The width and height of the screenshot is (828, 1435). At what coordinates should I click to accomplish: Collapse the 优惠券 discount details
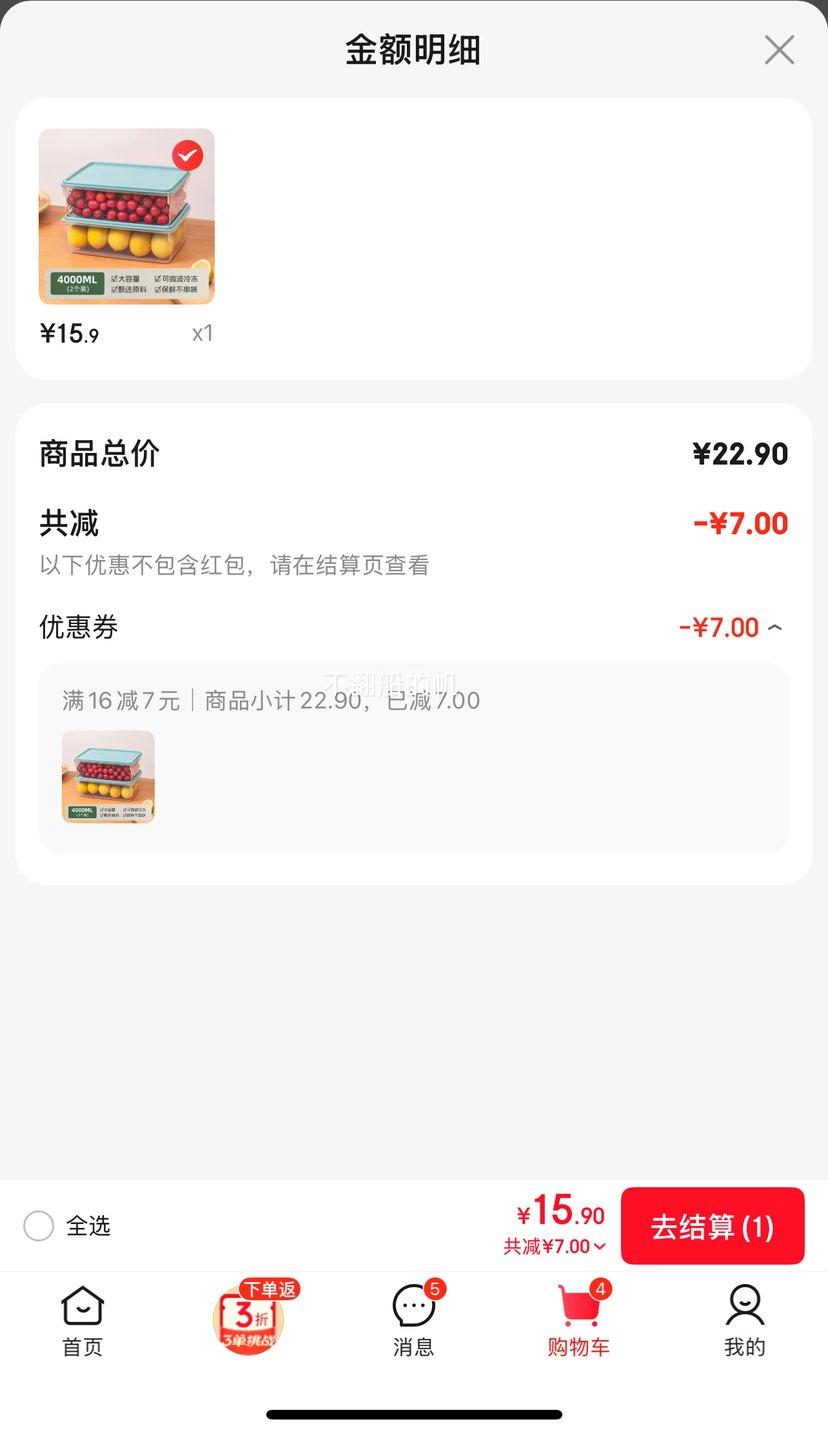click(775, 628)
